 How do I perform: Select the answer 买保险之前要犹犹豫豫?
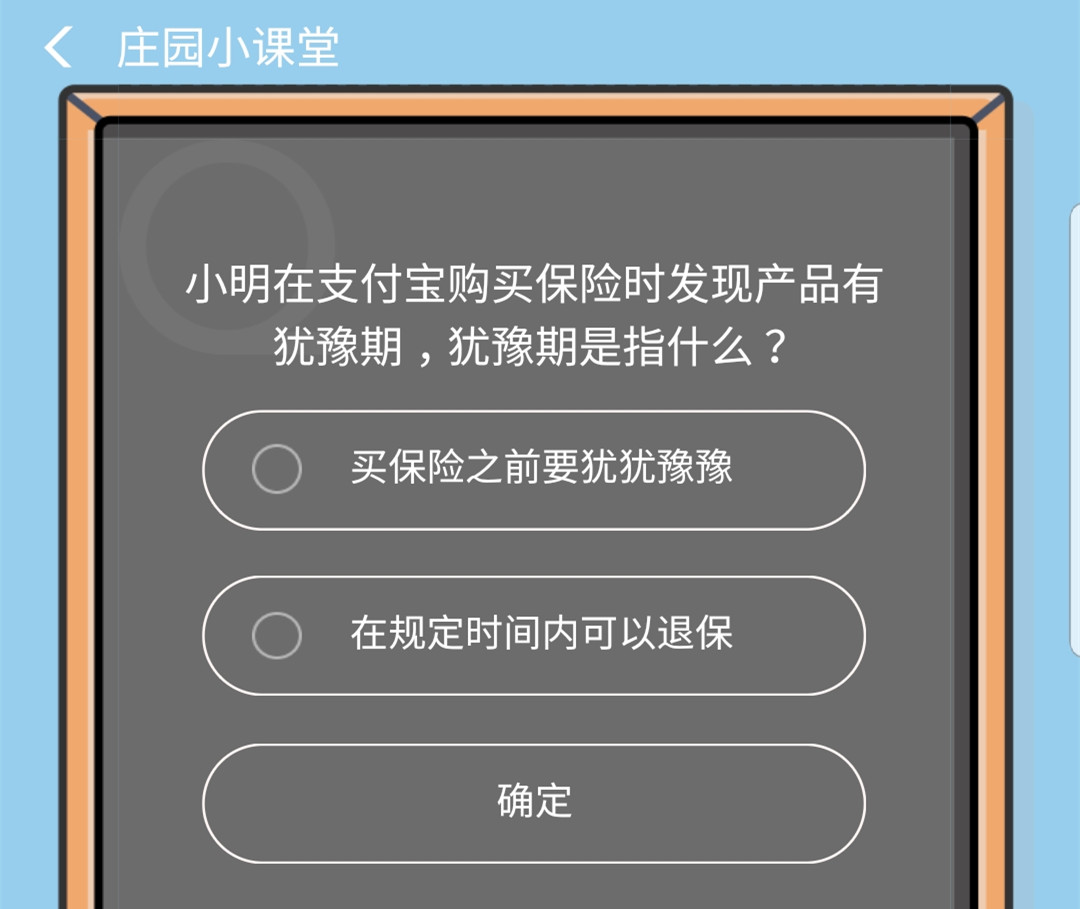click(533, 469)
